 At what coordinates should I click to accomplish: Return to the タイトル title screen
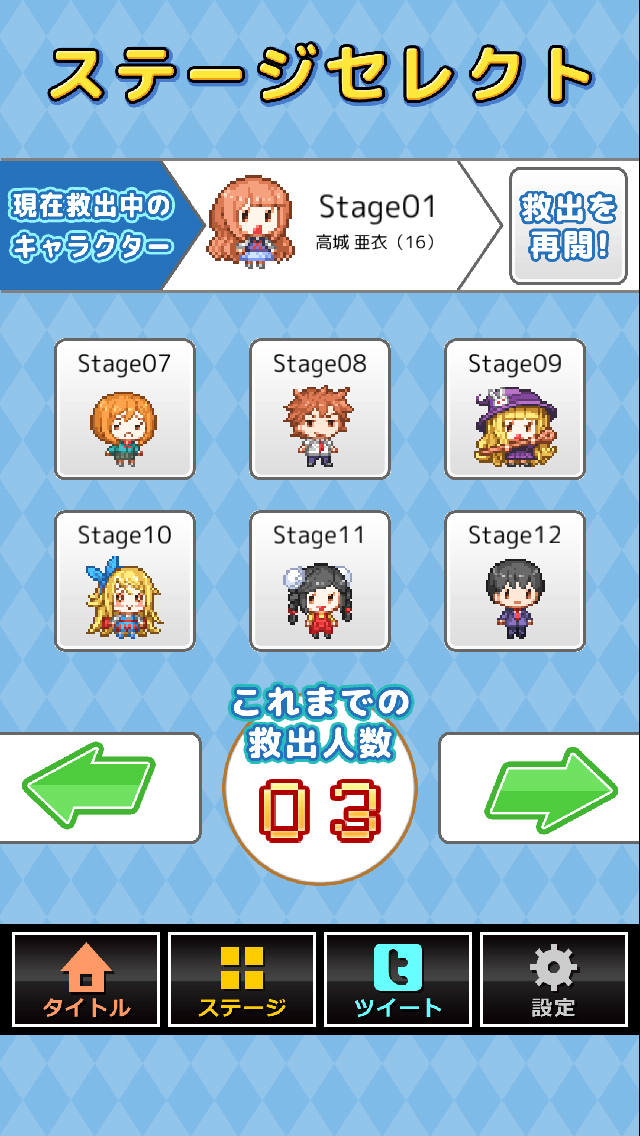(x=86, y=979)
